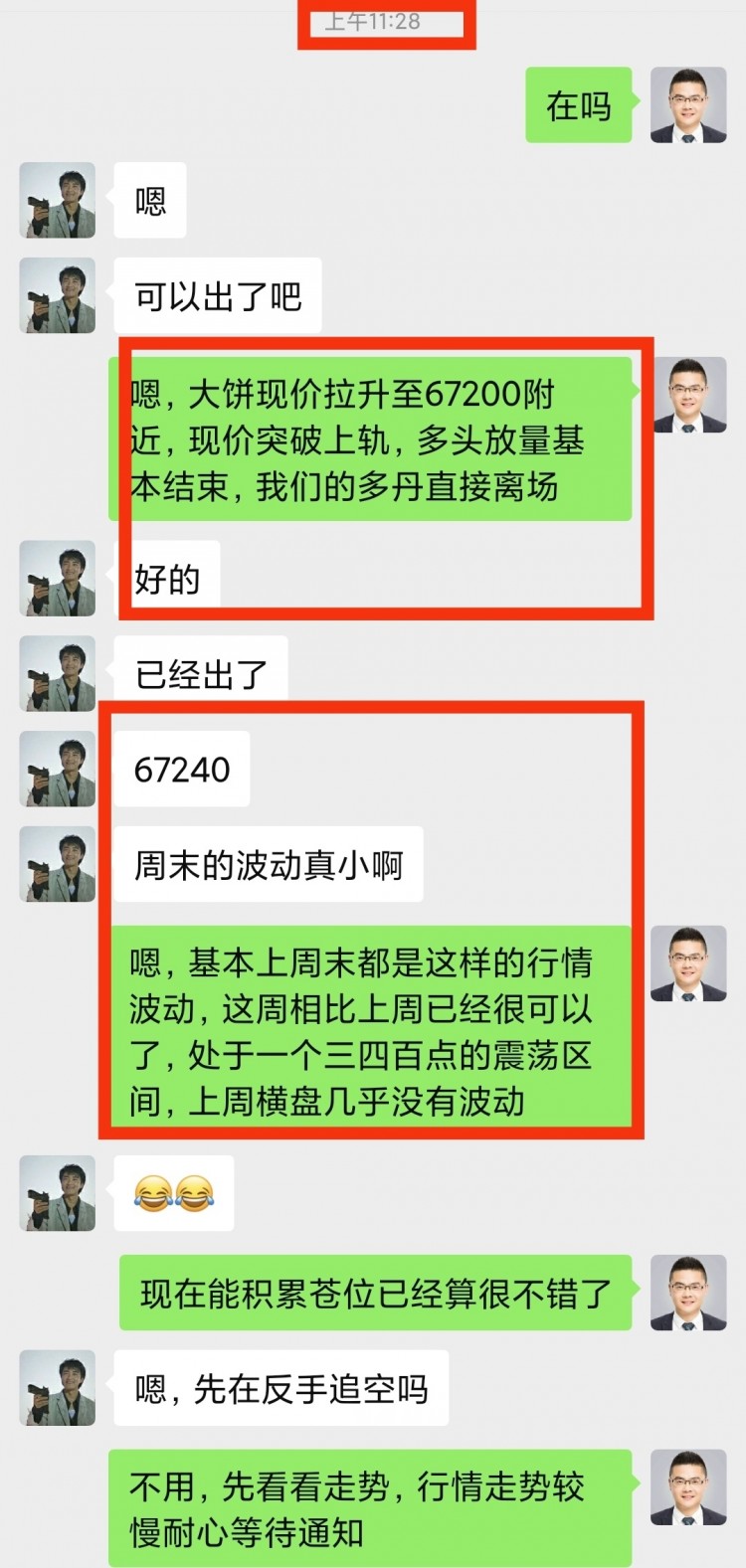Image resolution: width=746 pixels, height=1568 pixels.
Task: Open sender's avatar beside the 在吗 message
Action: click(688, 105)
